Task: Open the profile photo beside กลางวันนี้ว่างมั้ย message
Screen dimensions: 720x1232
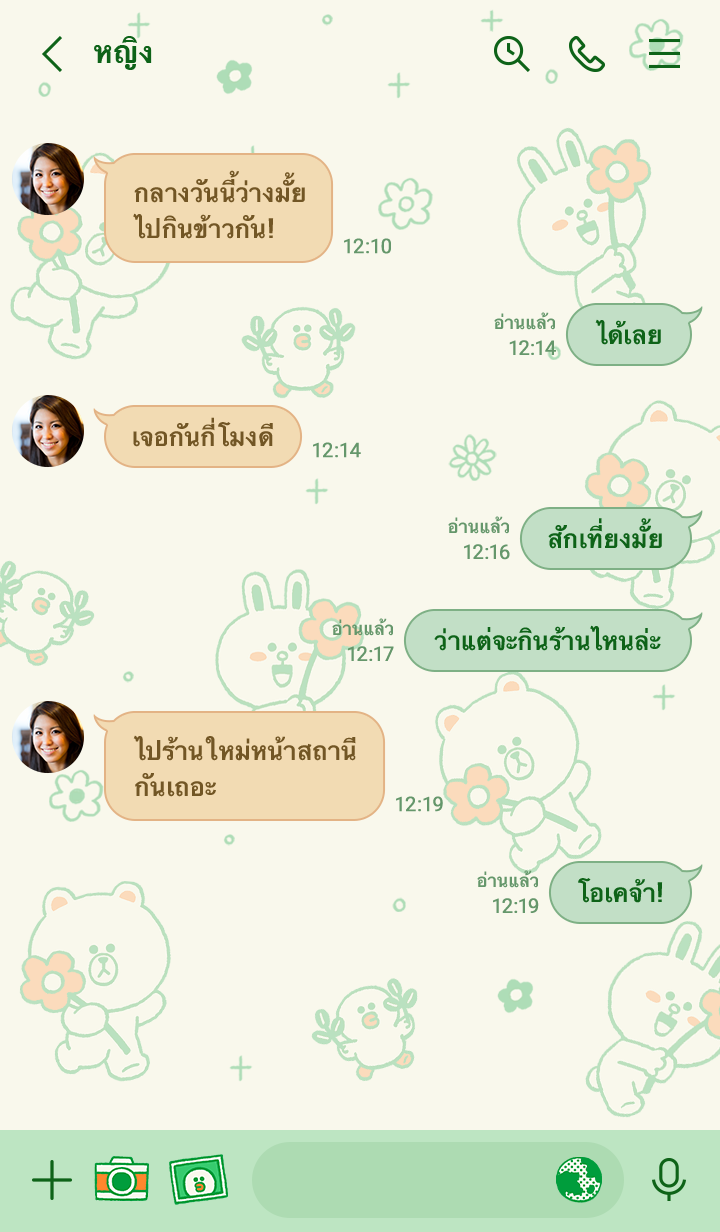Action: pos(48,180)
